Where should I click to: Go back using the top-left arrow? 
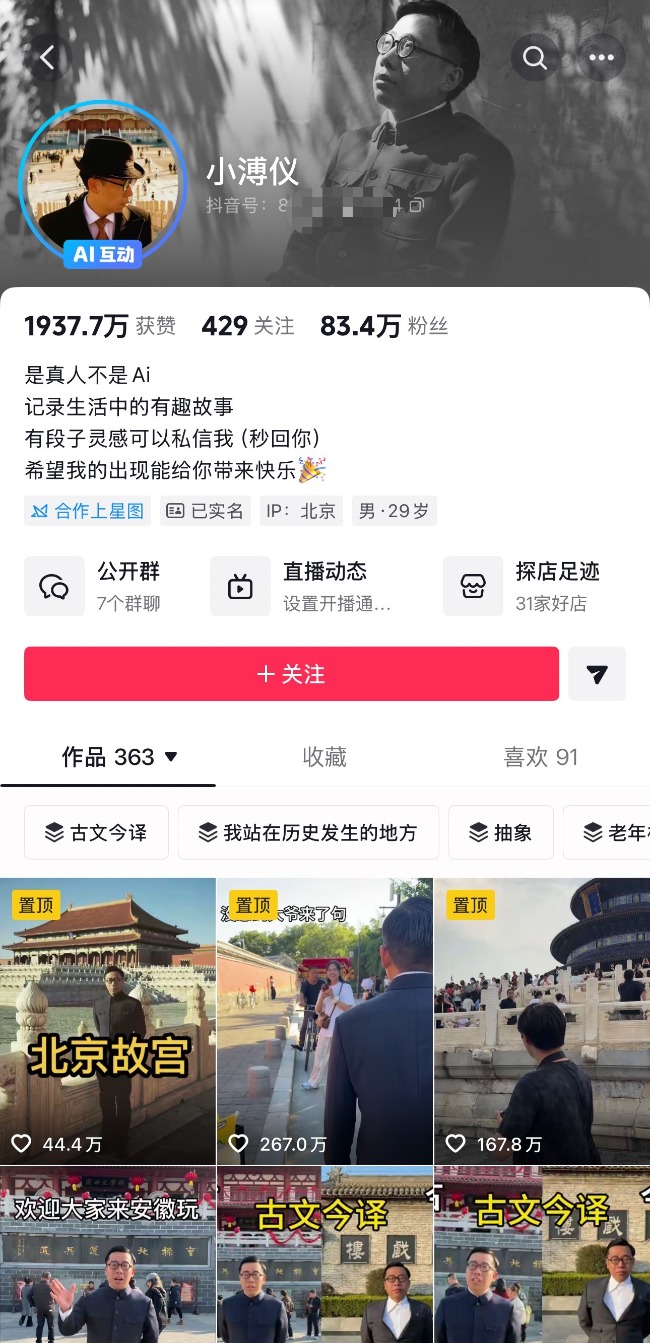pos(47,58)
